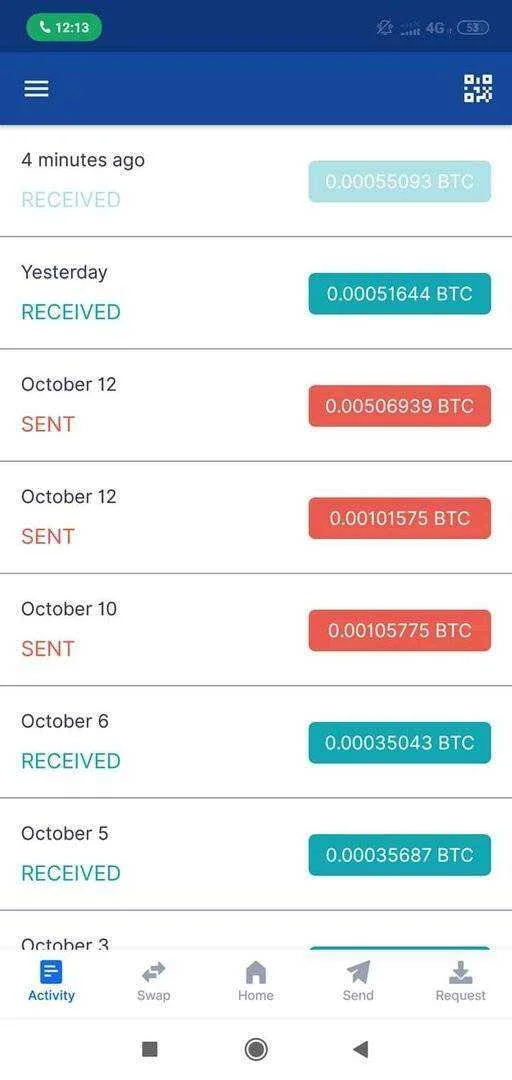This screenshot has height=1080, width=512.
Task: View the October 10 sent transaction
Action: click(256, 630)
